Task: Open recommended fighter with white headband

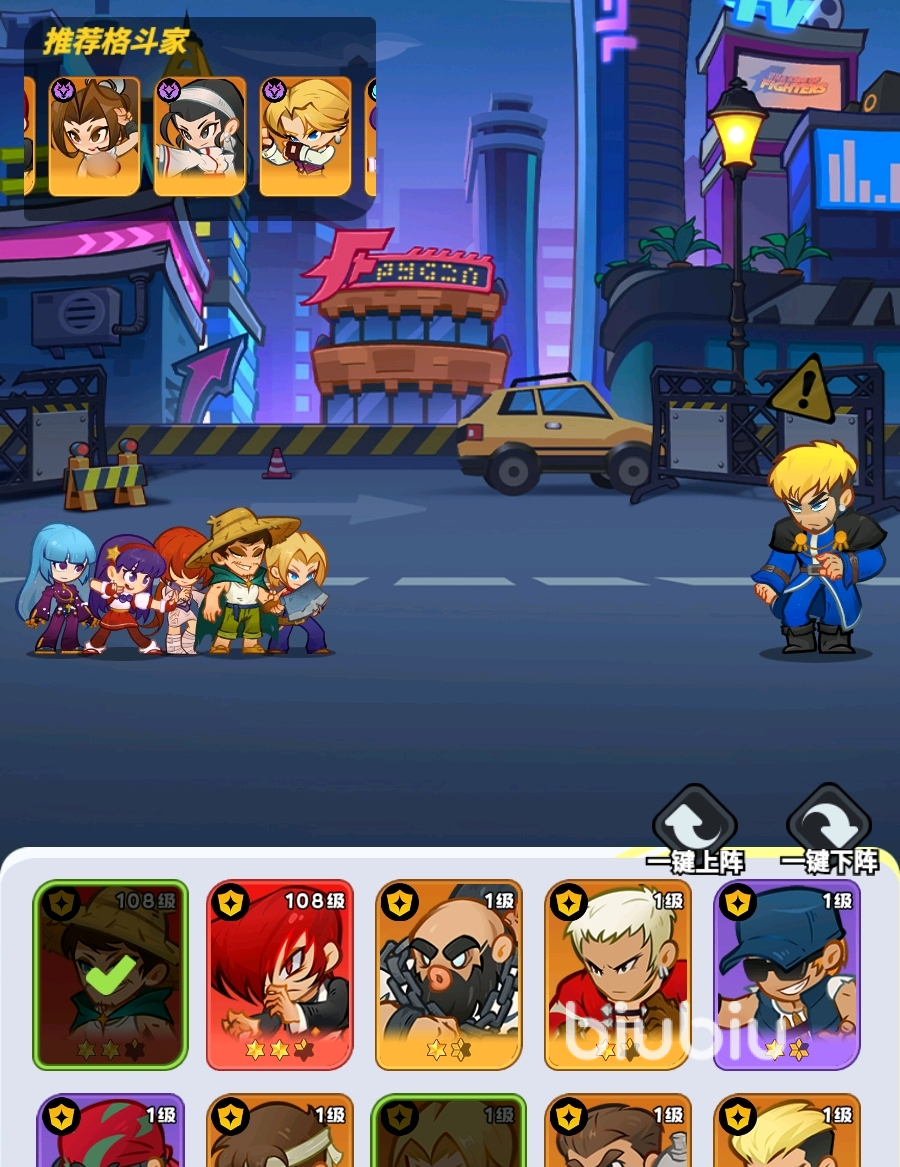Action: point(200,136)
